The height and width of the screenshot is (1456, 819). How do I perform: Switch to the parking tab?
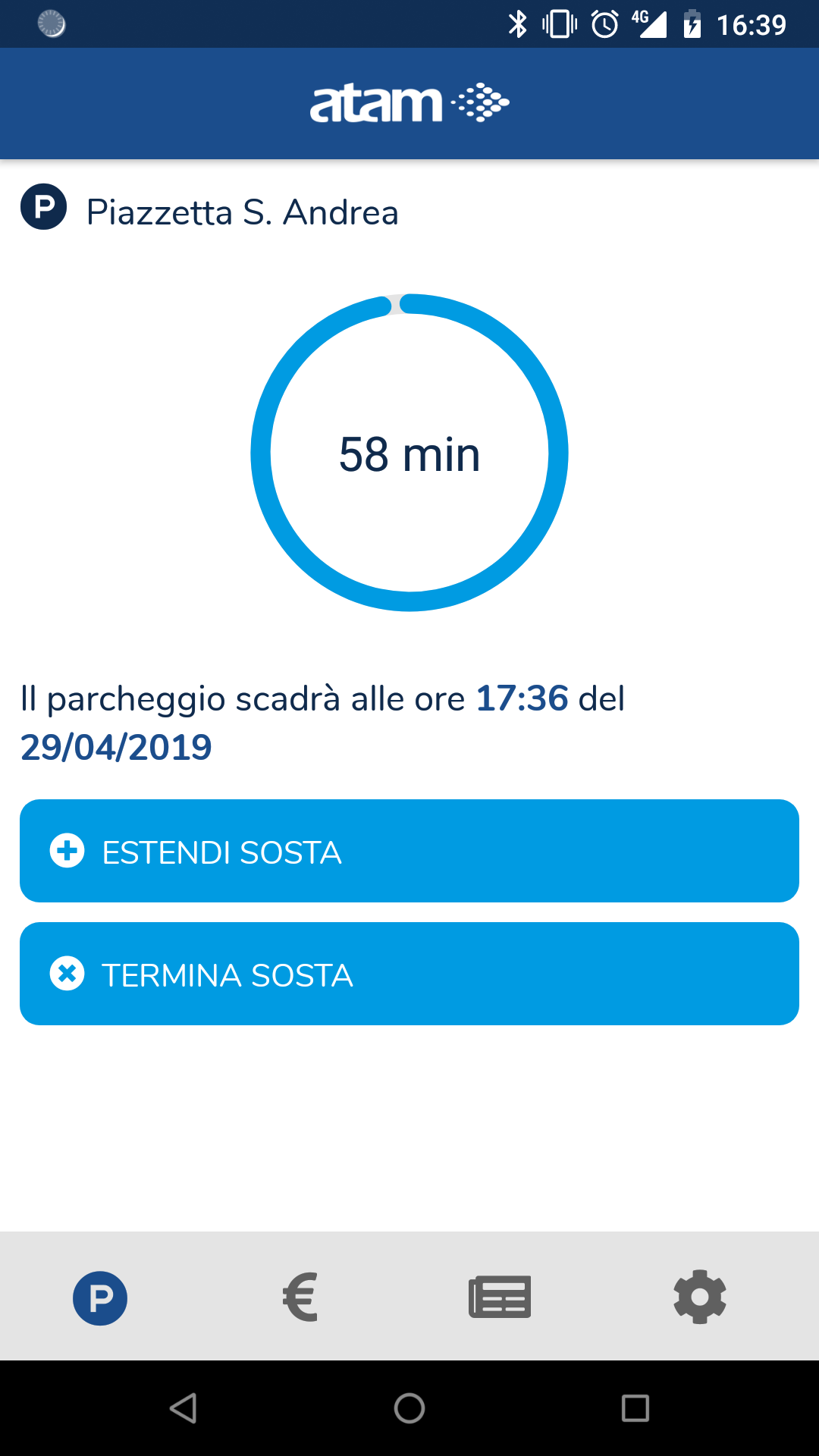(x=100, y=1298)
